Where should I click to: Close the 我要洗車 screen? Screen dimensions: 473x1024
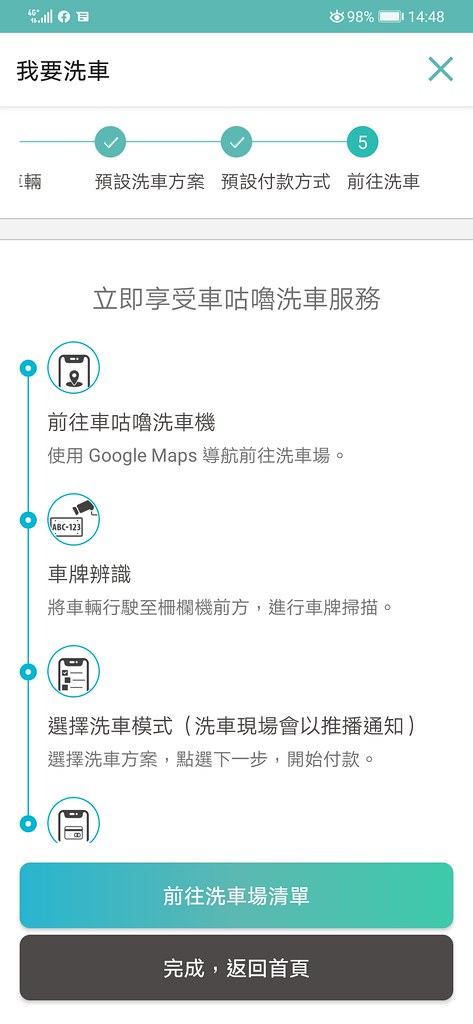440,69
